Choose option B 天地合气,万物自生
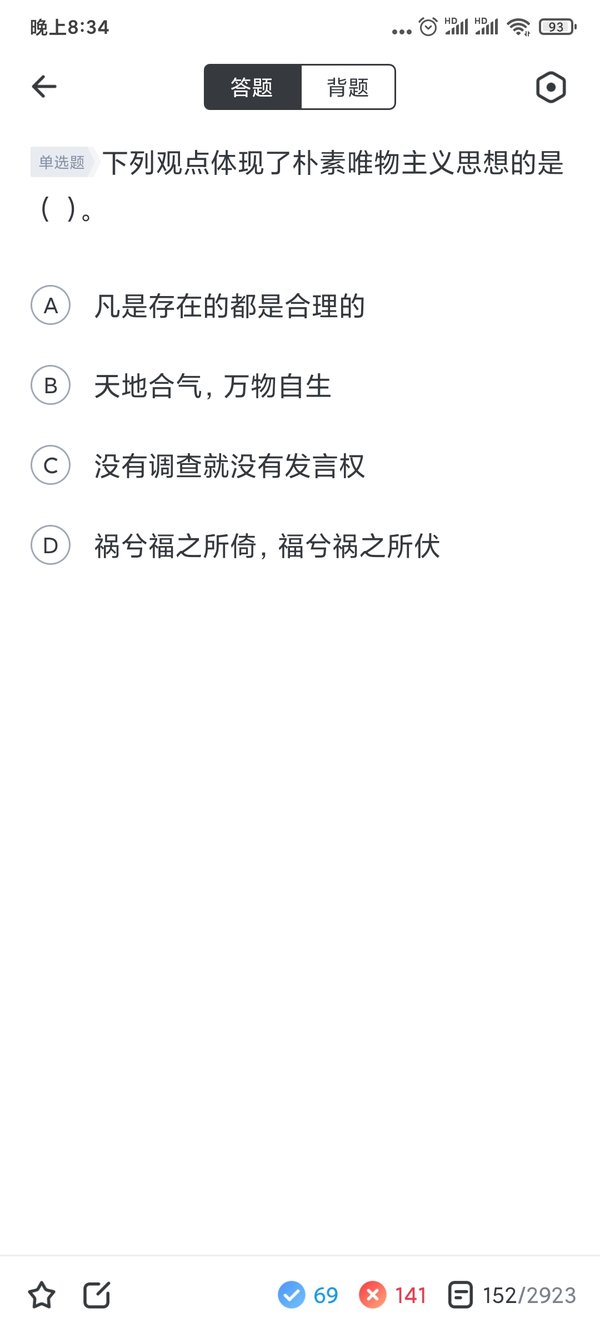The height and width of the screenshot is (1333, 600). [300, 385]
